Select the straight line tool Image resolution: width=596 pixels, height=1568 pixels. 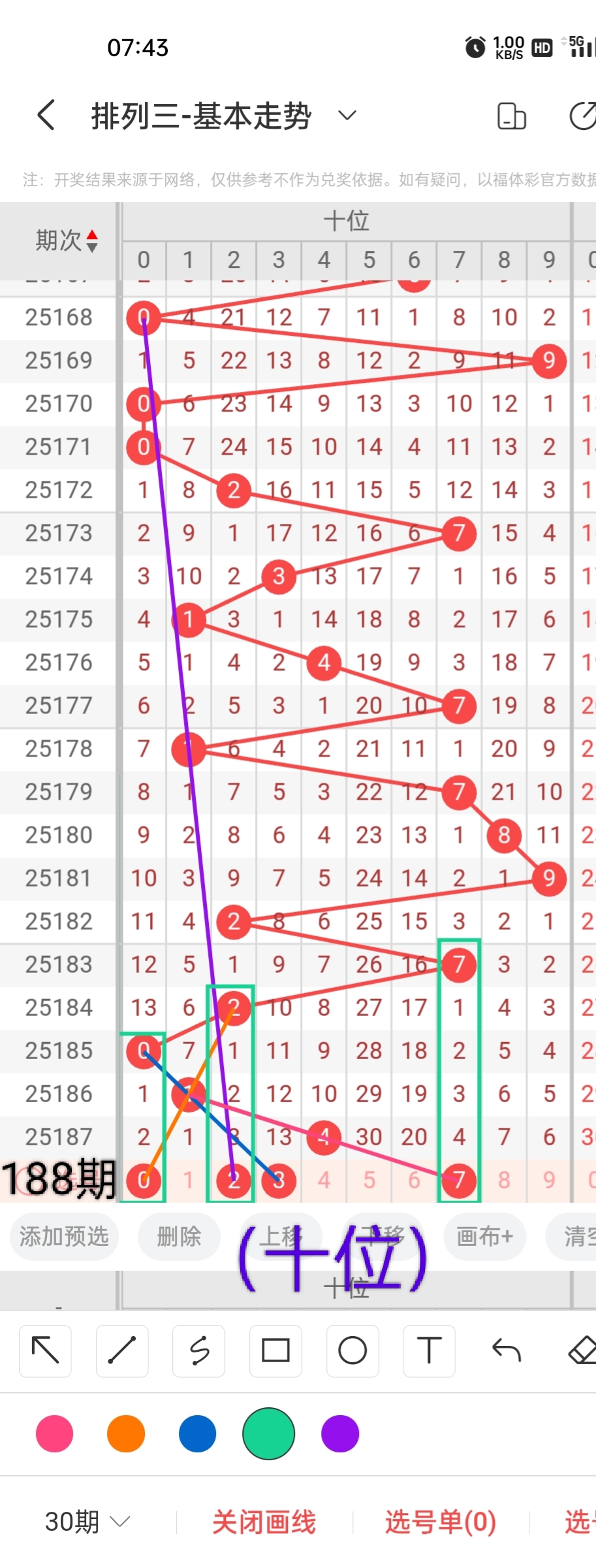click(122, 1350)
